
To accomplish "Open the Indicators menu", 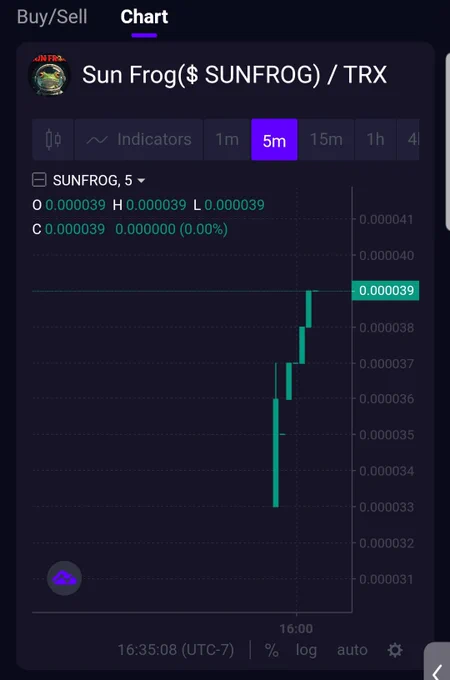I will 139,140.
